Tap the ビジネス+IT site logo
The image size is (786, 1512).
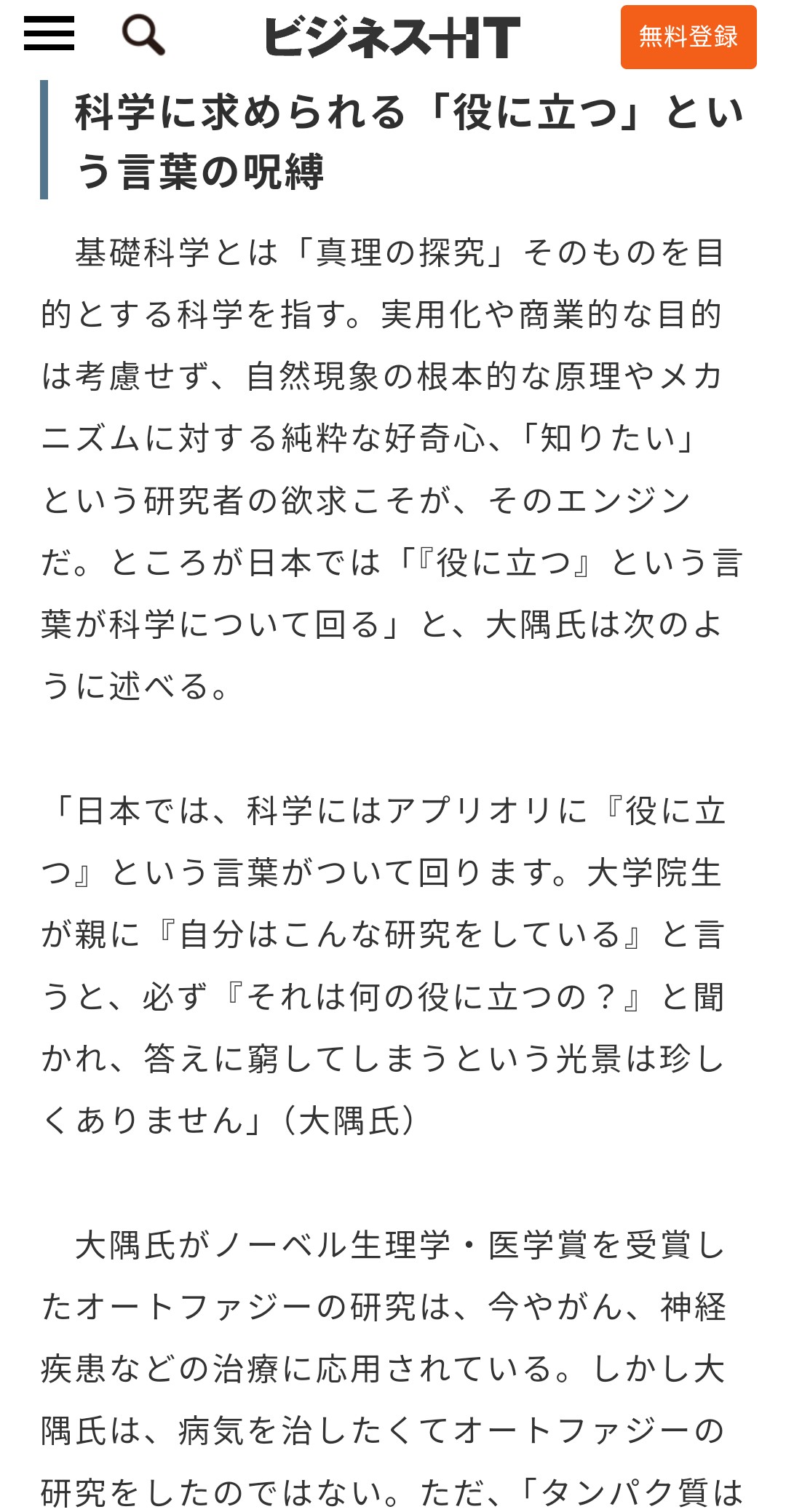pos(392,37)
